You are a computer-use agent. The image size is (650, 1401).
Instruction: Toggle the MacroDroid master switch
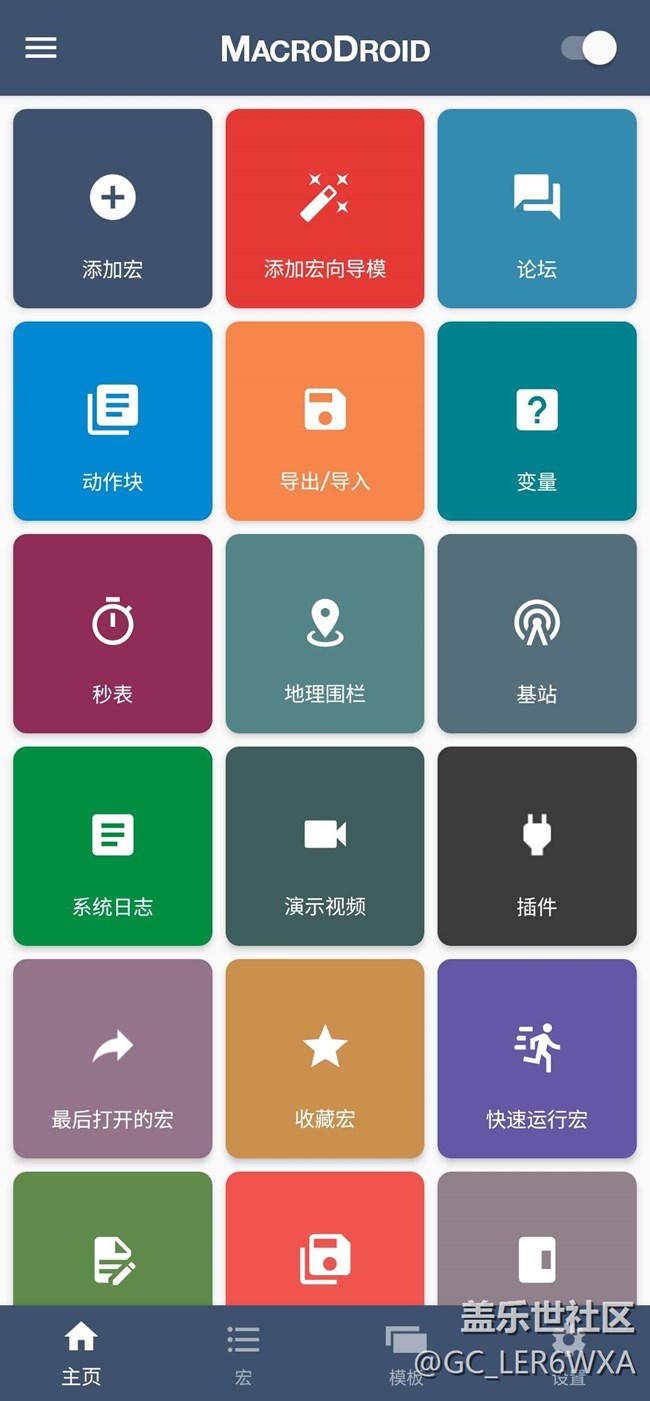pyautogui.click(x=589, y=48)
